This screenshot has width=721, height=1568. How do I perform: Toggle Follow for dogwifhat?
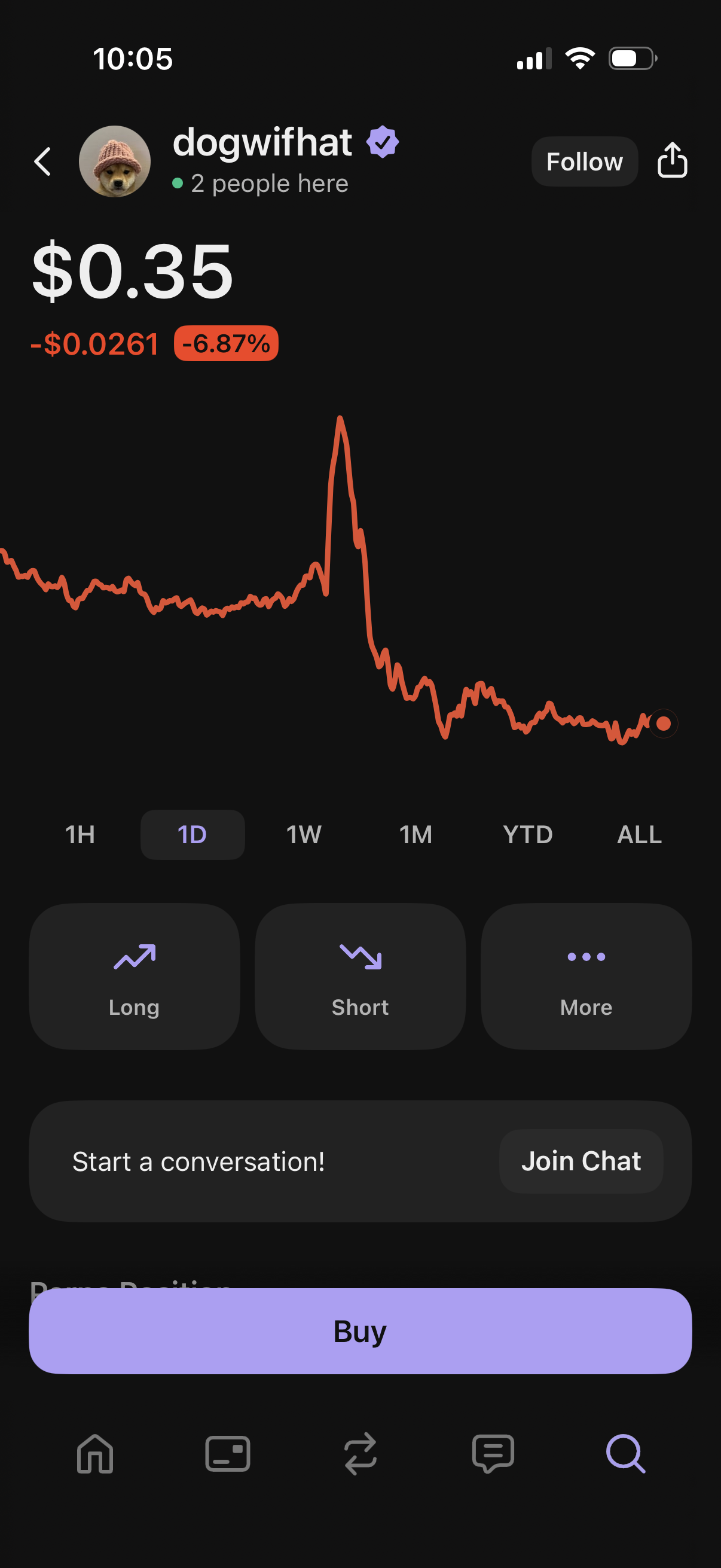tap(583, 161)
